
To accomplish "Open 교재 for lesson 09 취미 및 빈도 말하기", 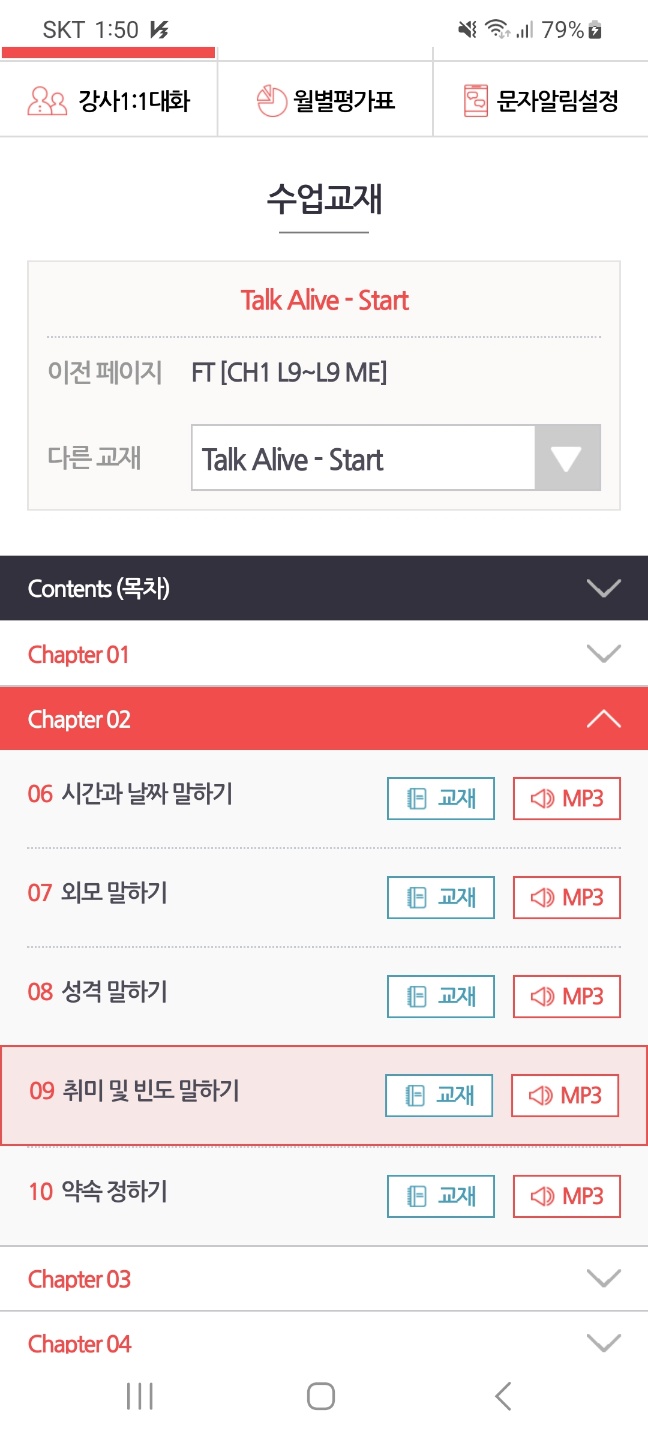I will (x=439, y=1095).
